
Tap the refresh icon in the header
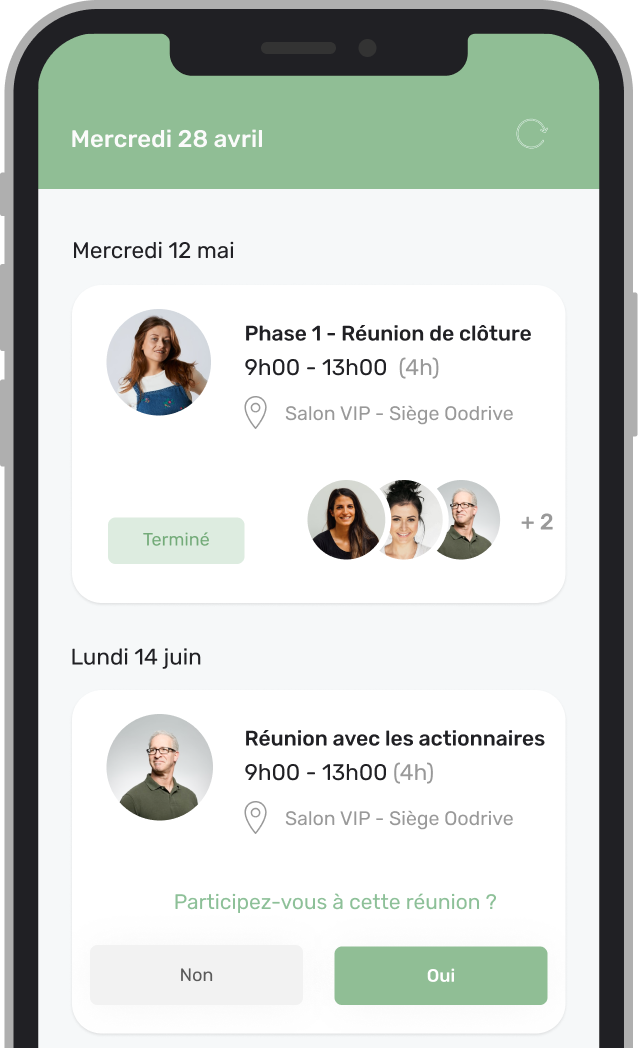(x=531, y=134)
